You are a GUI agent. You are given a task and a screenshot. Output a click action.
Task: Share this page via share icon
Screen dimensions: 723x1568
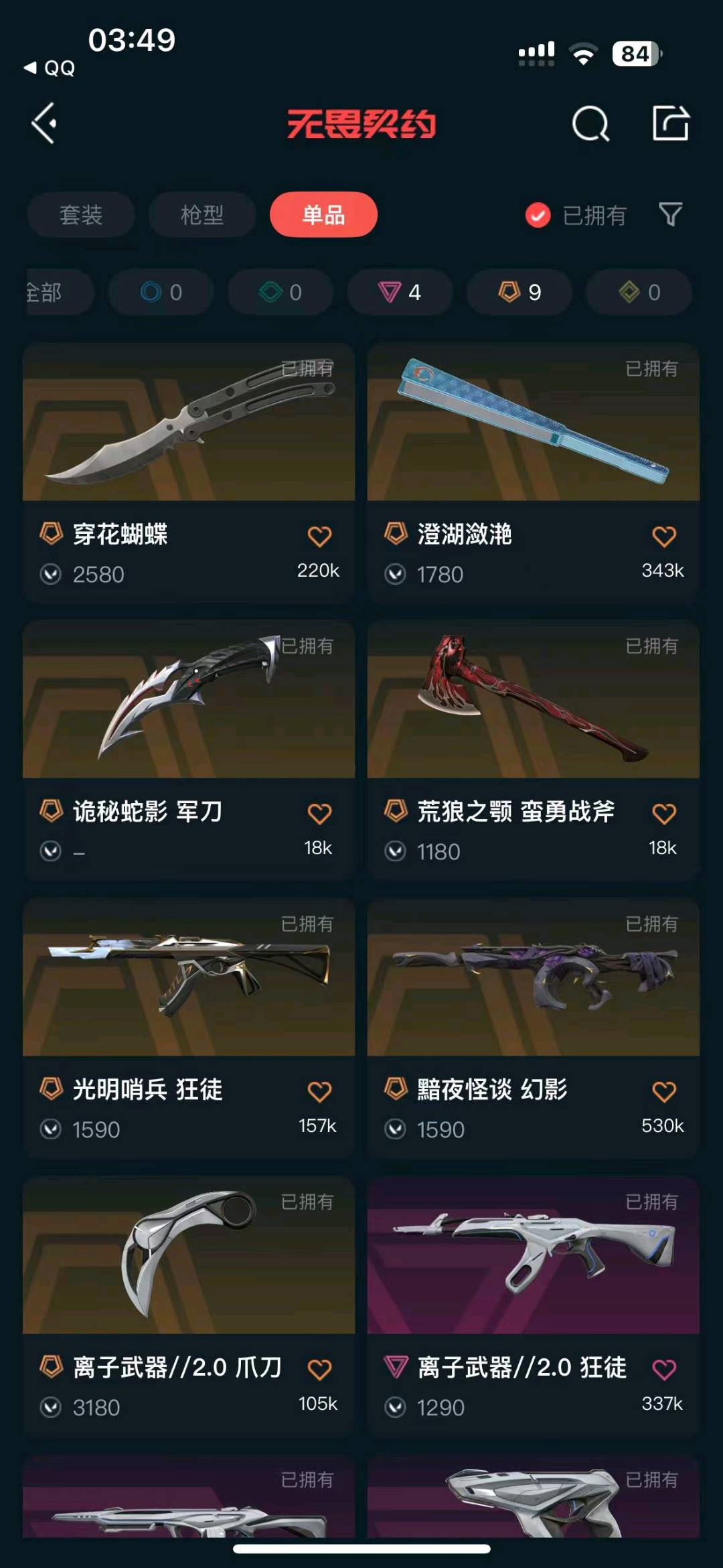(x=671, y=123)
